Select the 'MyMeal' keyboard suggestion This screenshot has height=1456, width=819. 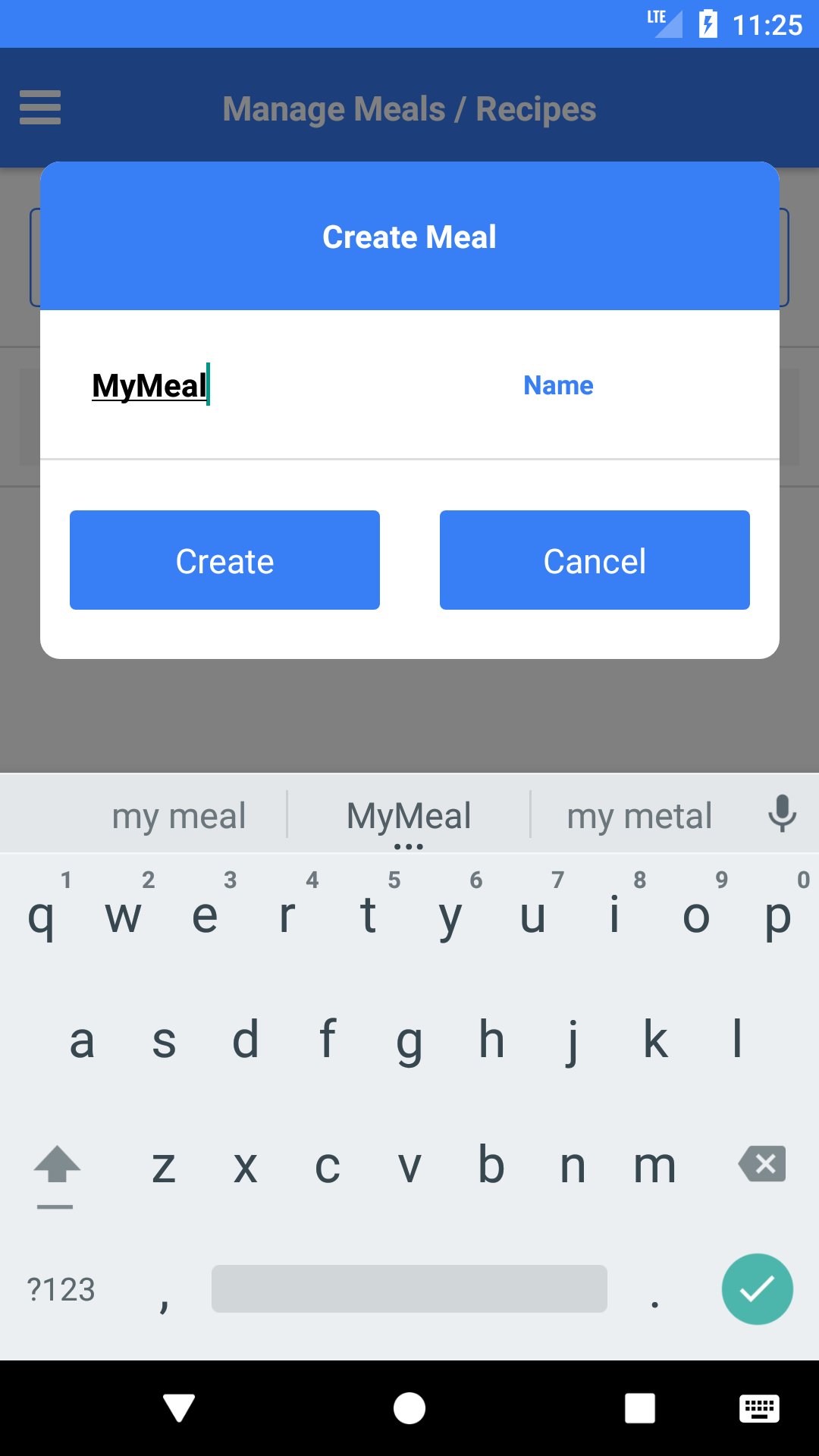[x=409, y=816]
